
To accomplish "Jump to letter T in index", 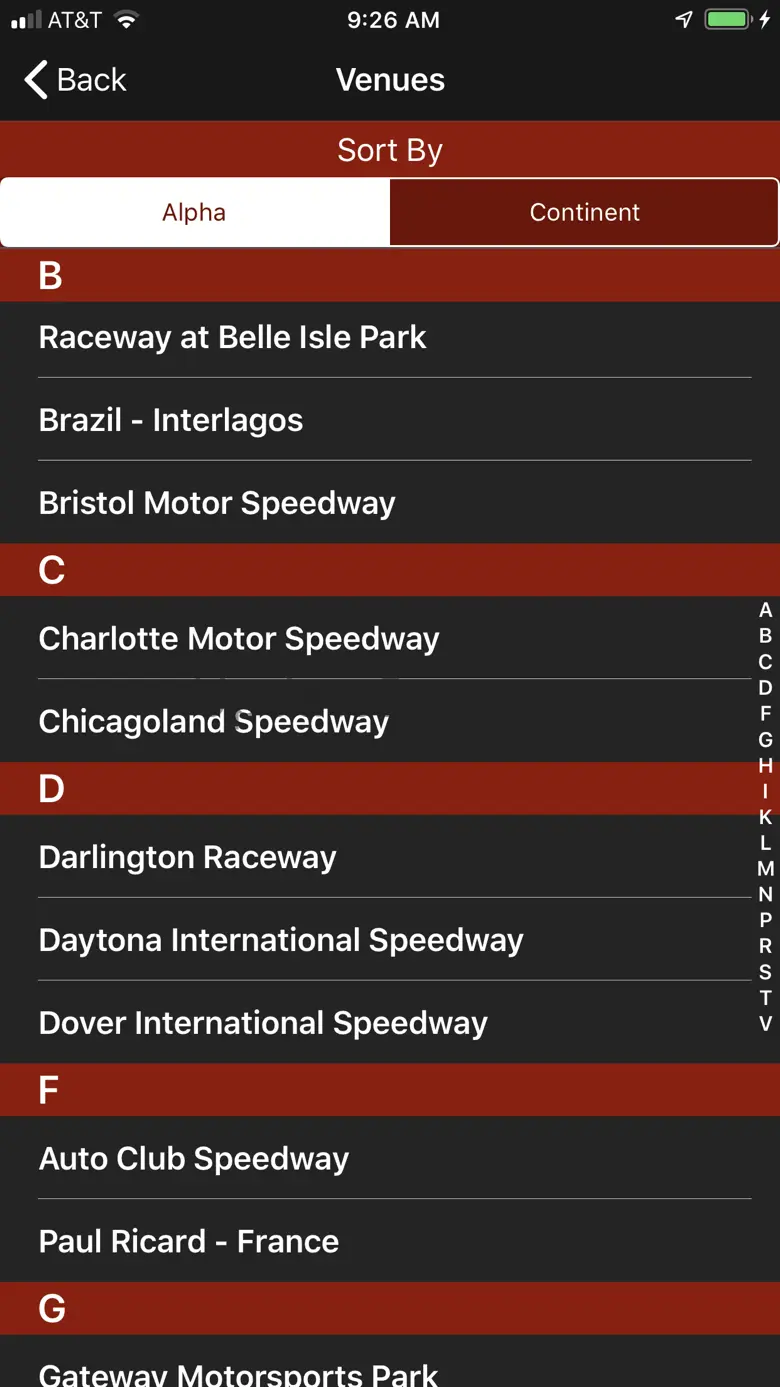I will 765,998.
